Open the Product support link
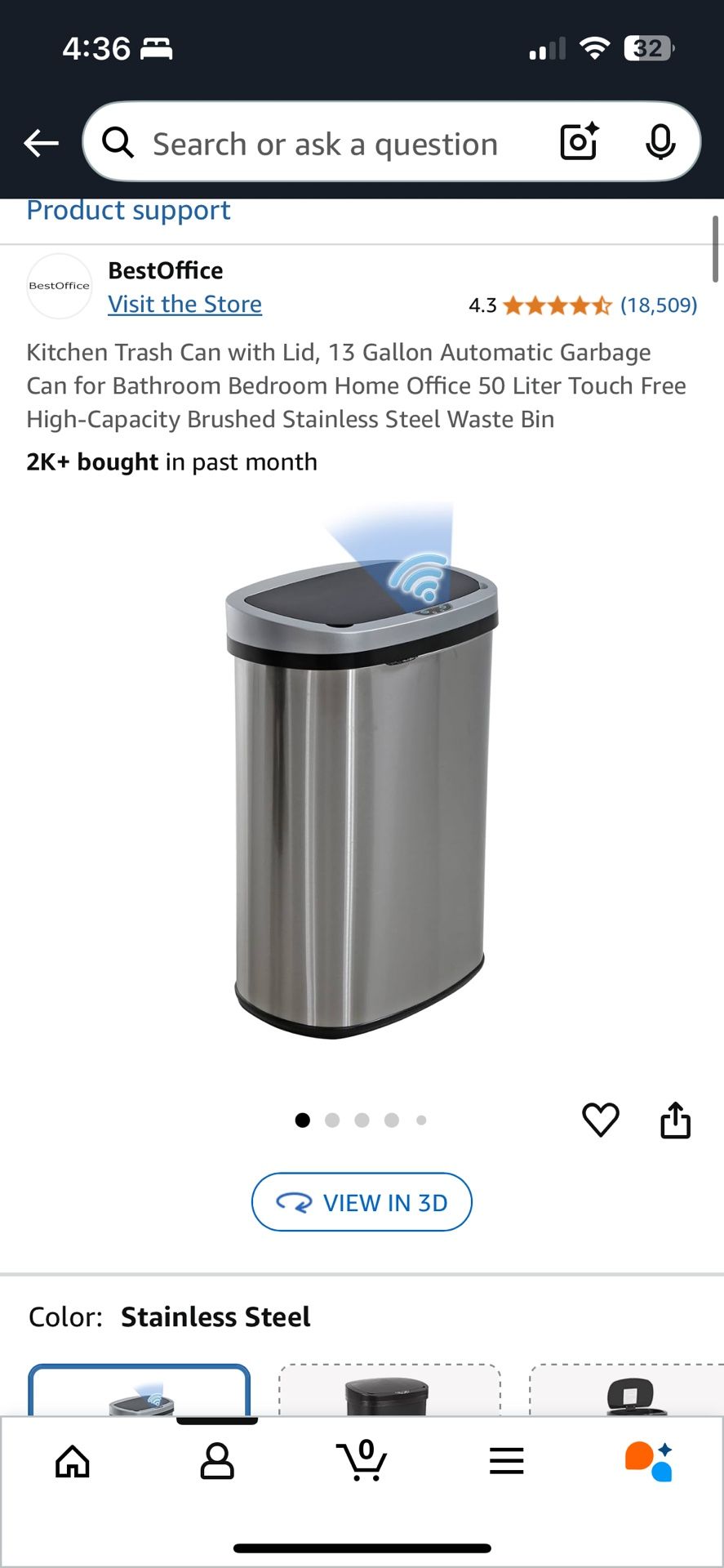The width and height of the screenshot is (724, 1568). [128, 211]
